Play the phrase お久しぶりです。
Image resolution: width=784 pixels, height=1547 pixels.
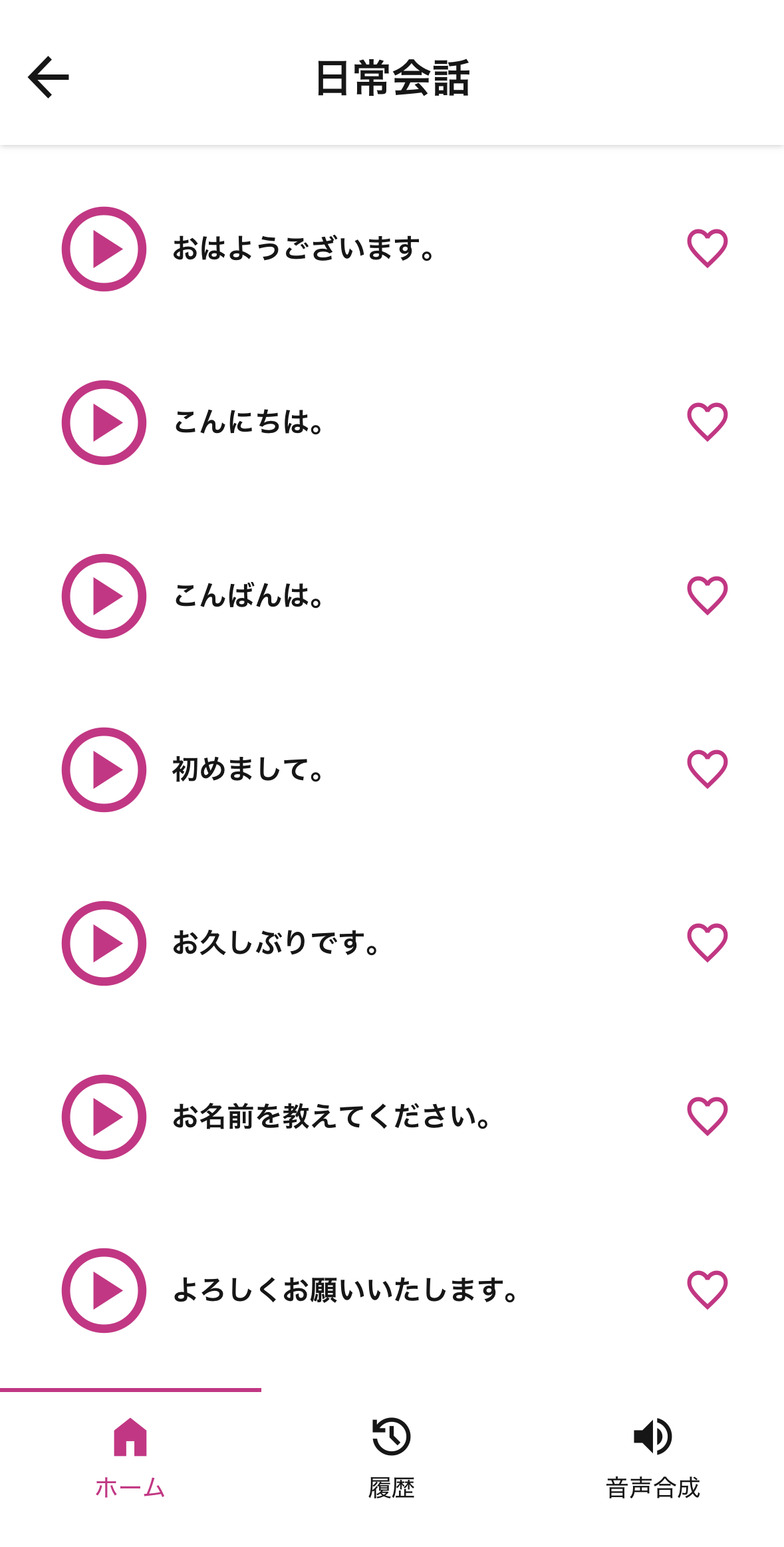pos(104,943)
